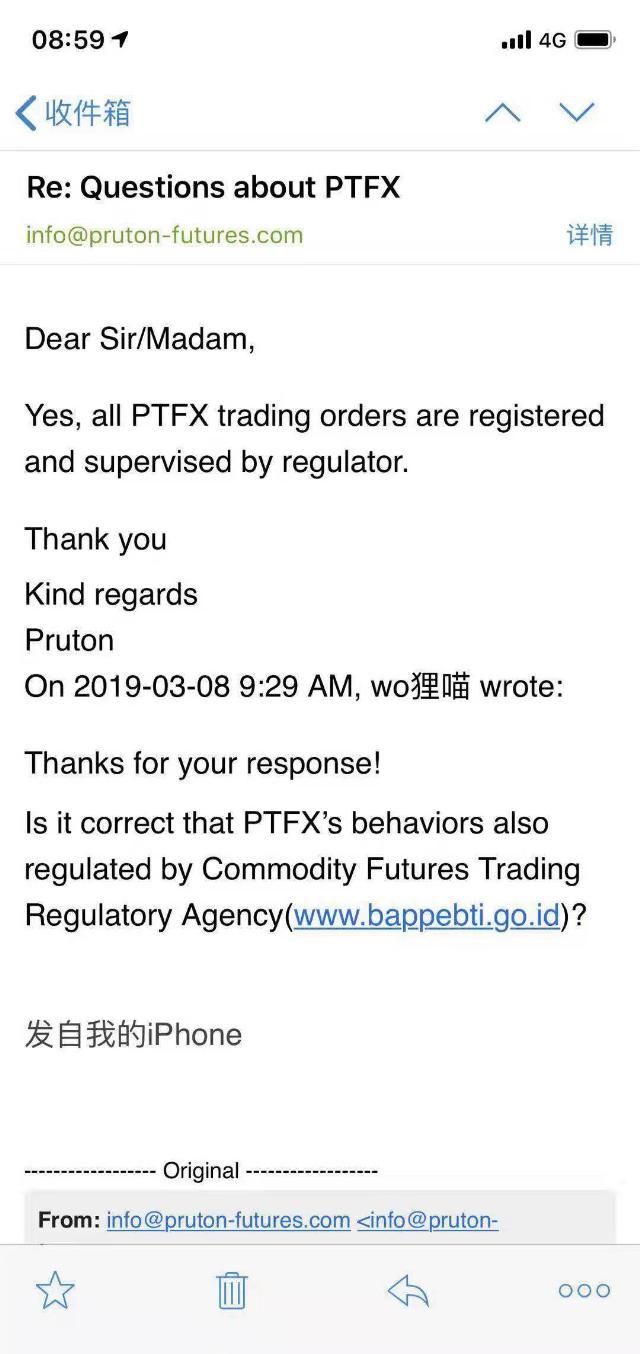
Task: Show the previous email with up arrow
Action: [502, 113]
